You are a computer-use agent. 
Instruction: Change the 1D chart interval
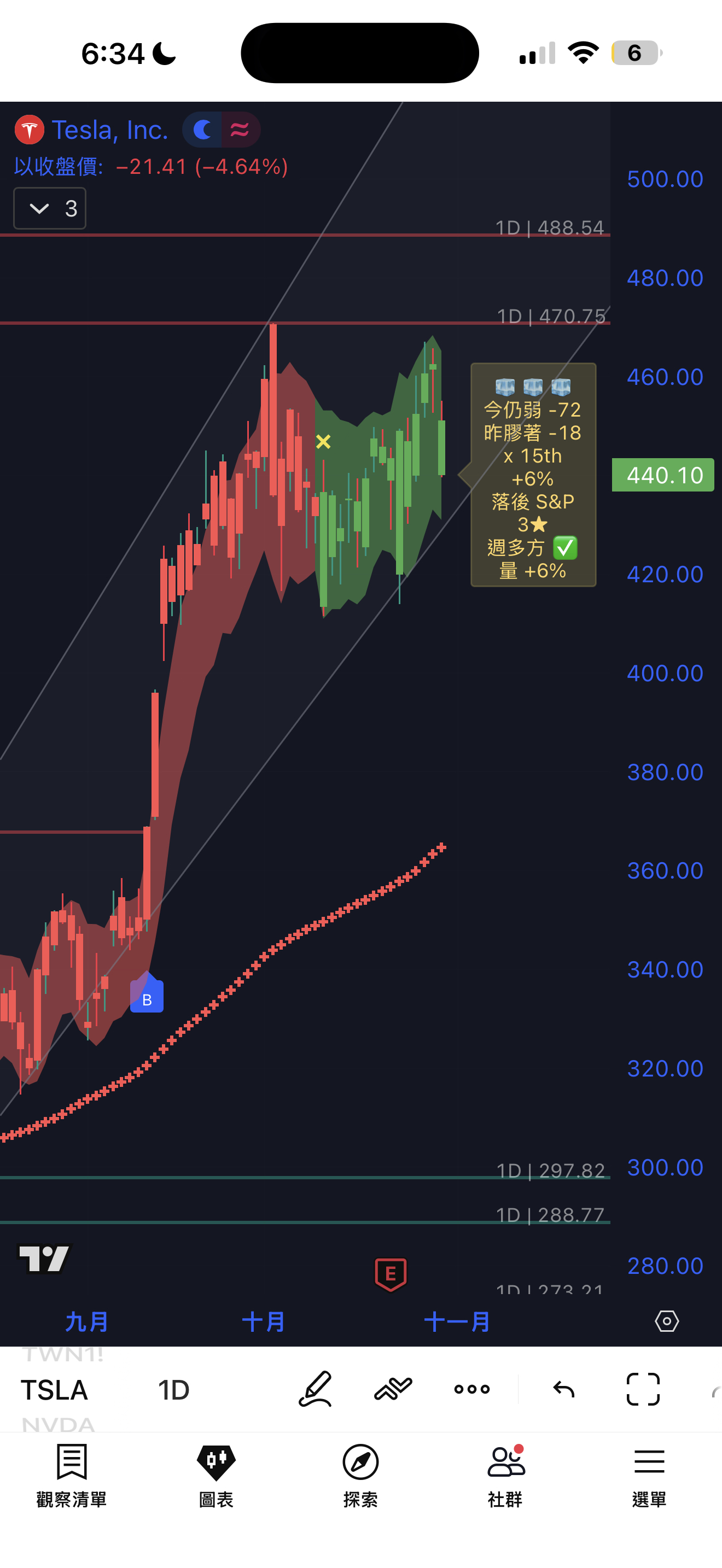pyautogui.click(x=173, y=1390)
